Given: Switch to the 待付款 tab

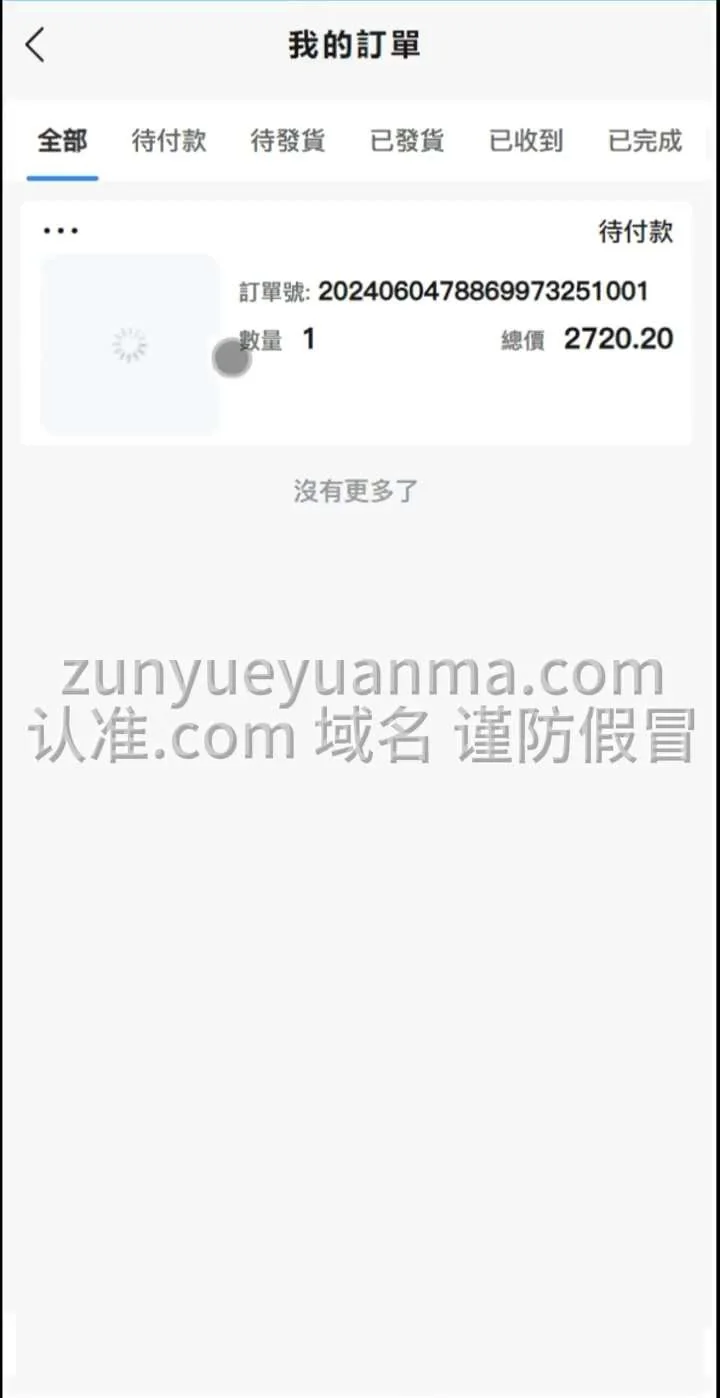Looking at the screenshot, I should (169, 141).
